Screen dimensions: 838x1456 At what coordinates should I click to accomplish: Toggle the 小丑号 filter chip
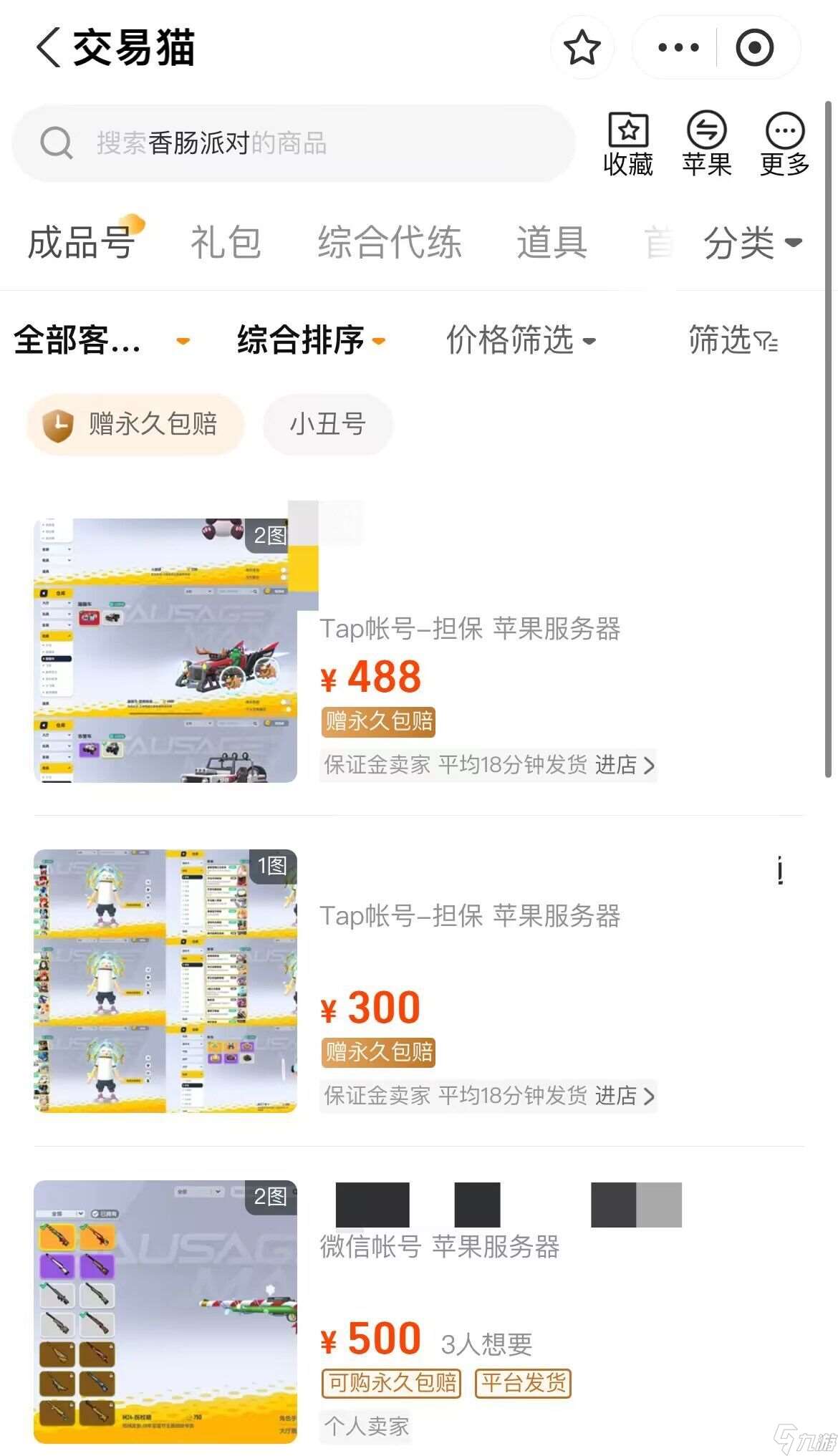pyautogui.click(x=328, y=425)
